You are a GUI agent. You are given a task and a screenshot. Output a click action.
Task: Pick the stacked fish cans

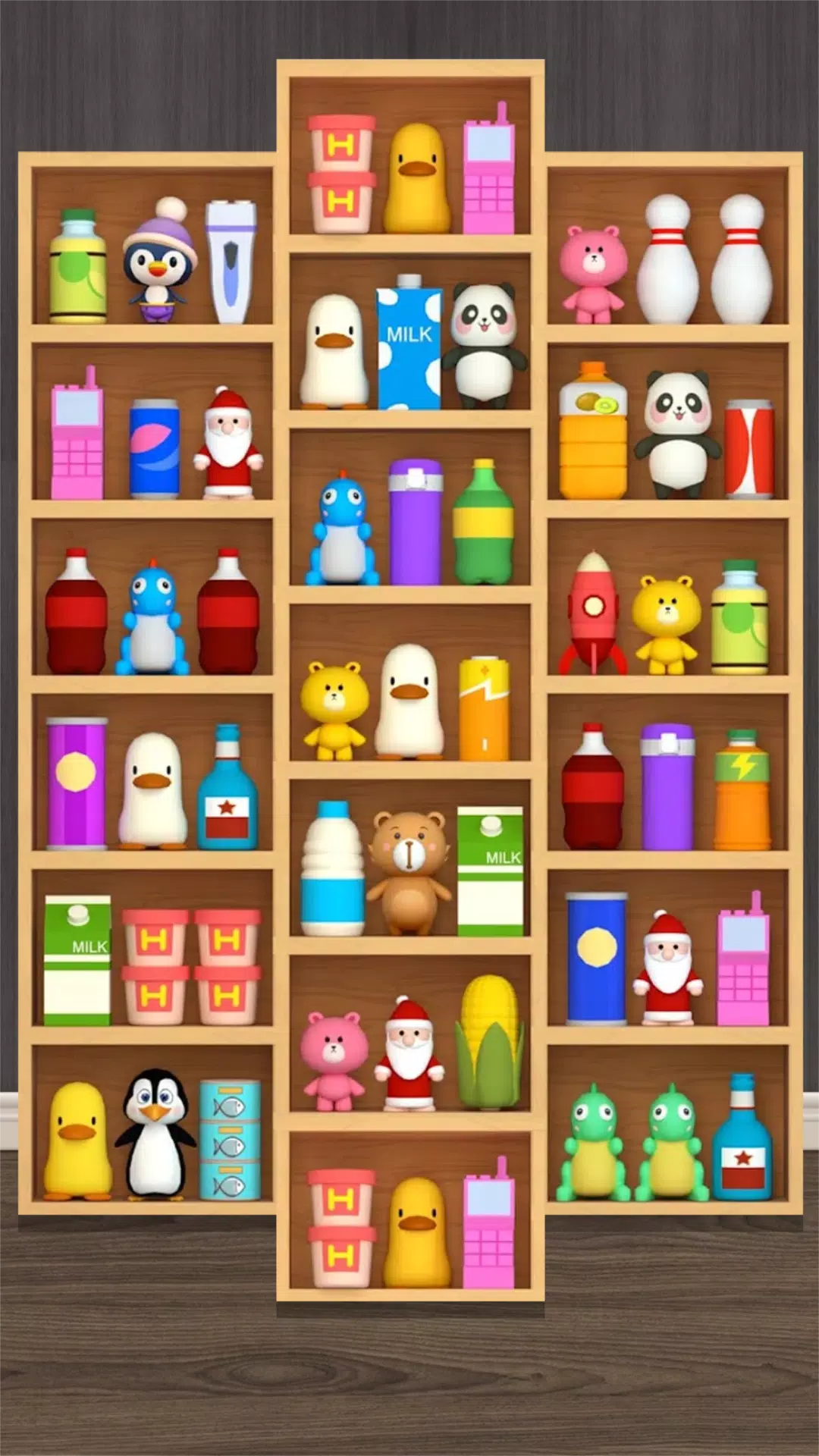tap(230, 1140)
